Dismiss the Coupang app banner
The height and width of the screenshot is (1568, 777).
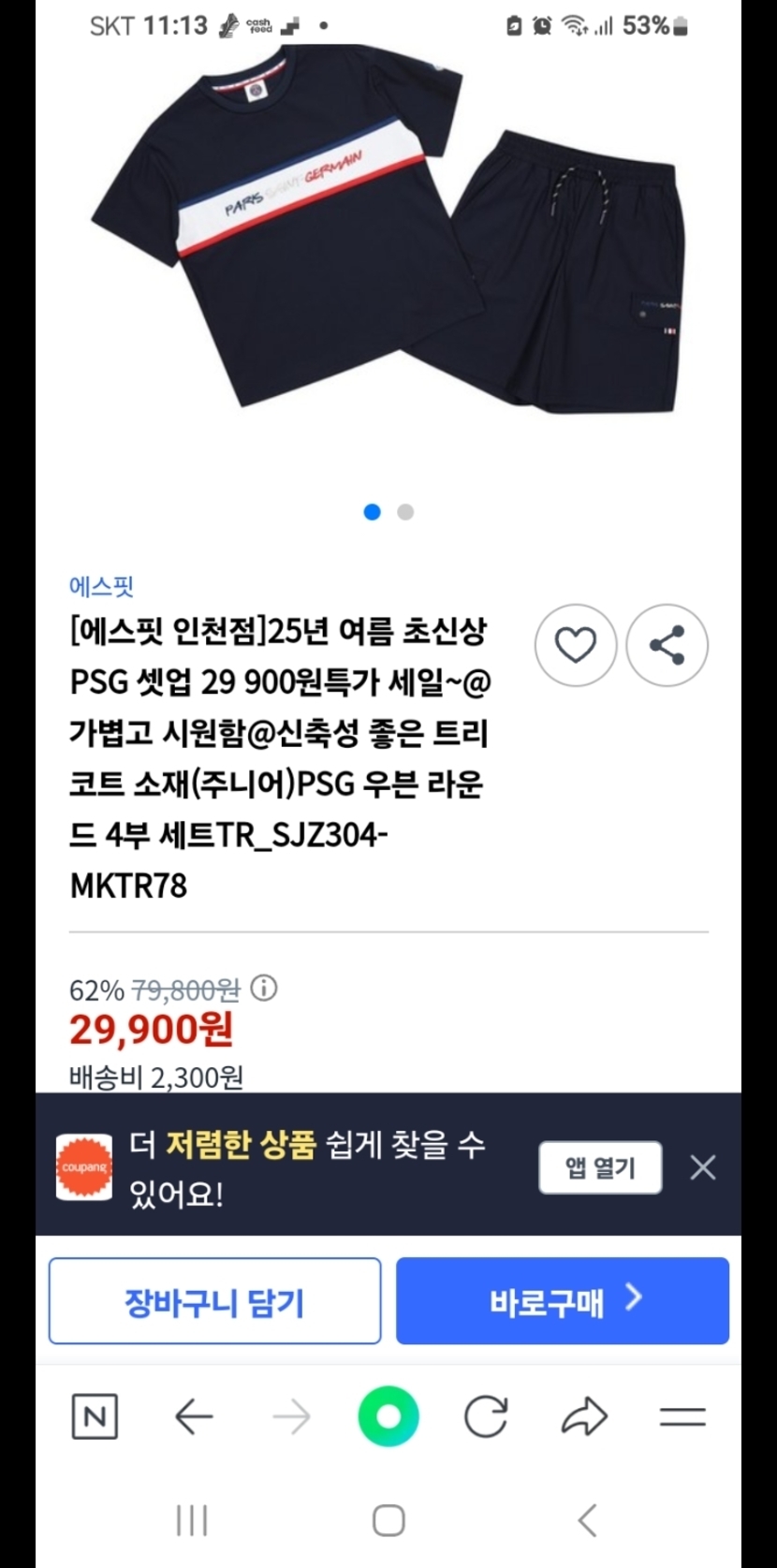703,1167
